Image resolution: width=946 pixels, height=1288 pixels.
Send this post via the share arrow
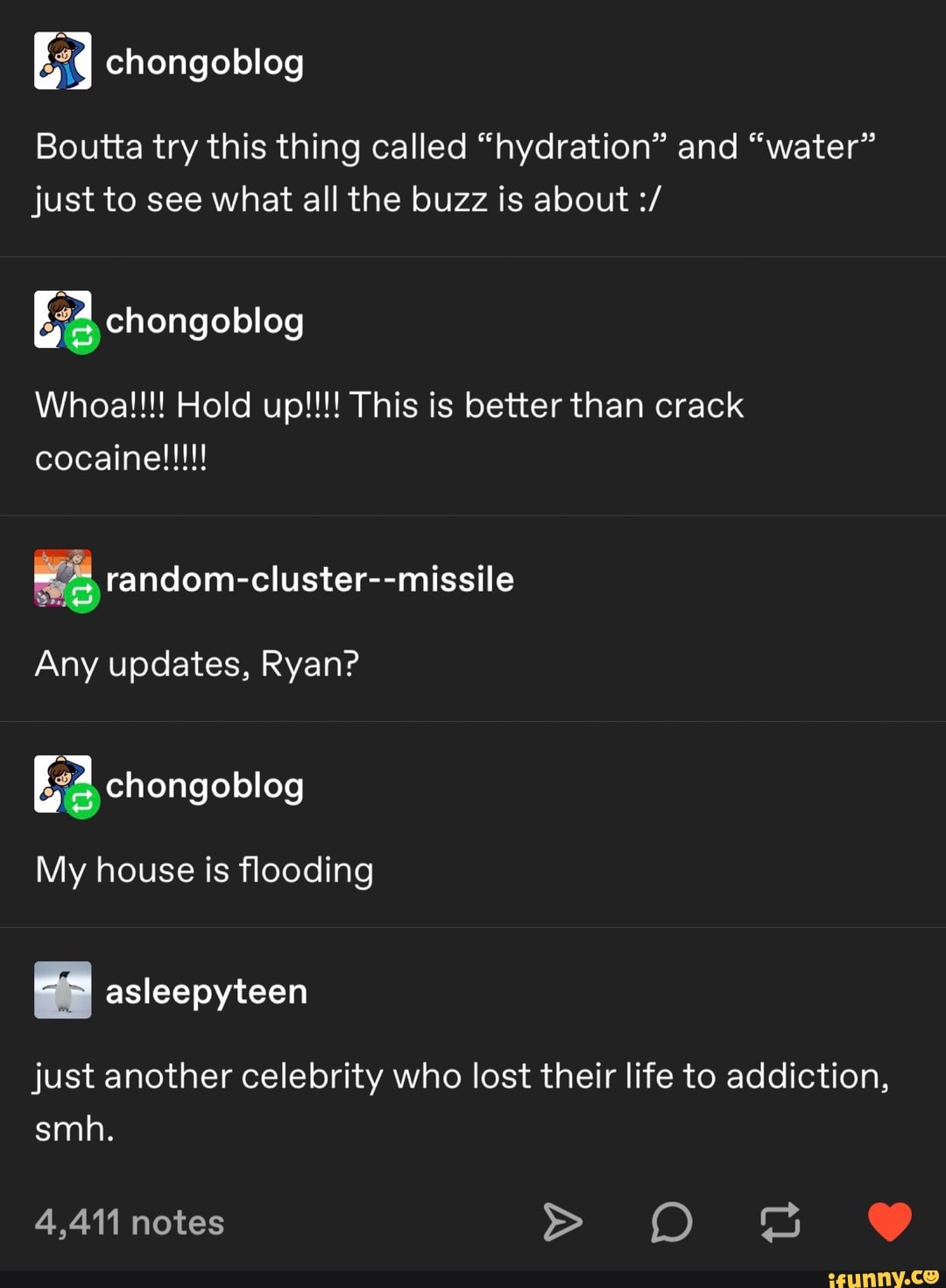click(x=561, y=1221)
